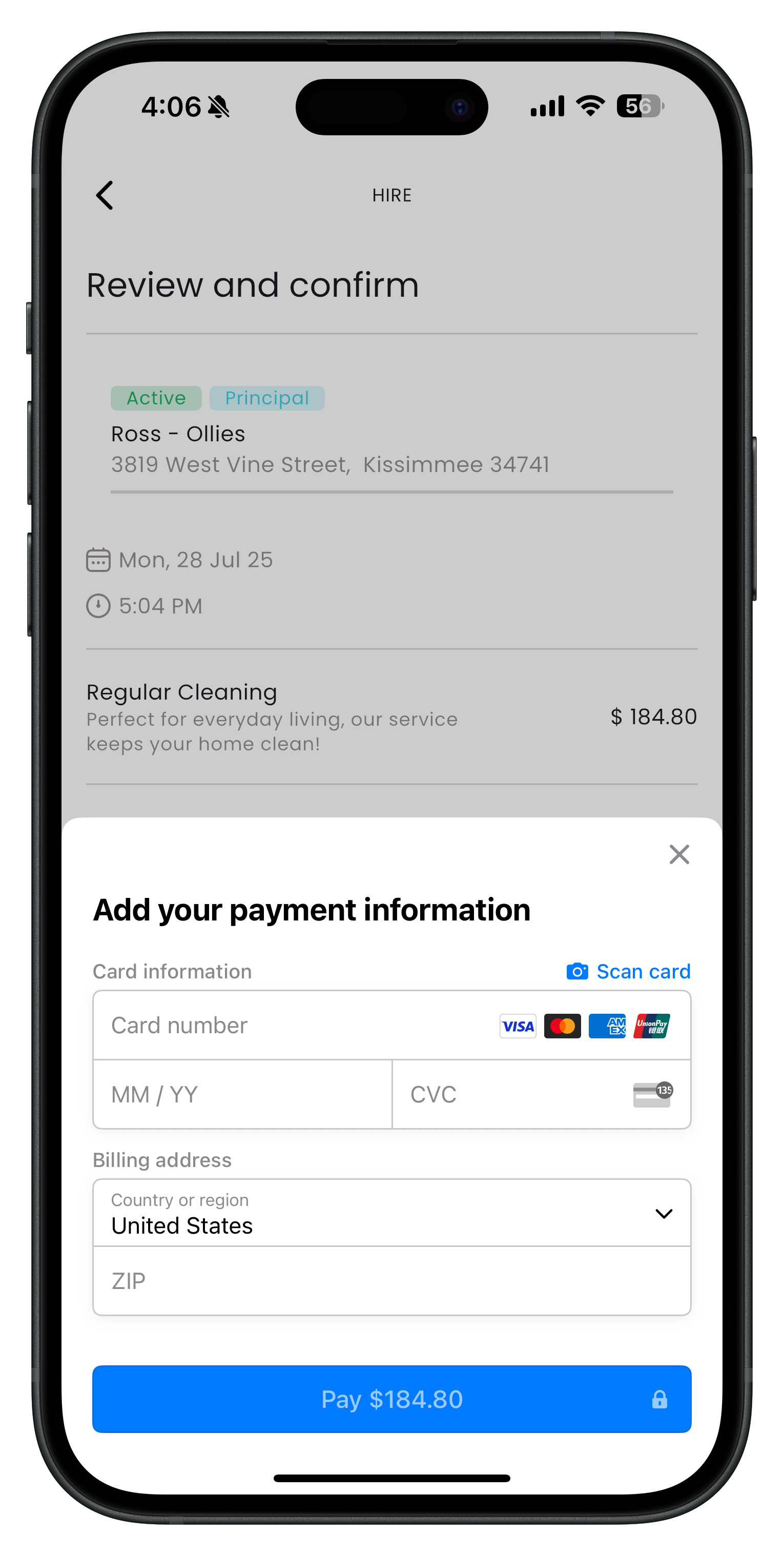This screenshot has width=784, height=1556.
Task: Close the payment information sheet
Action: pyautogui.click(x=679, y=854)
